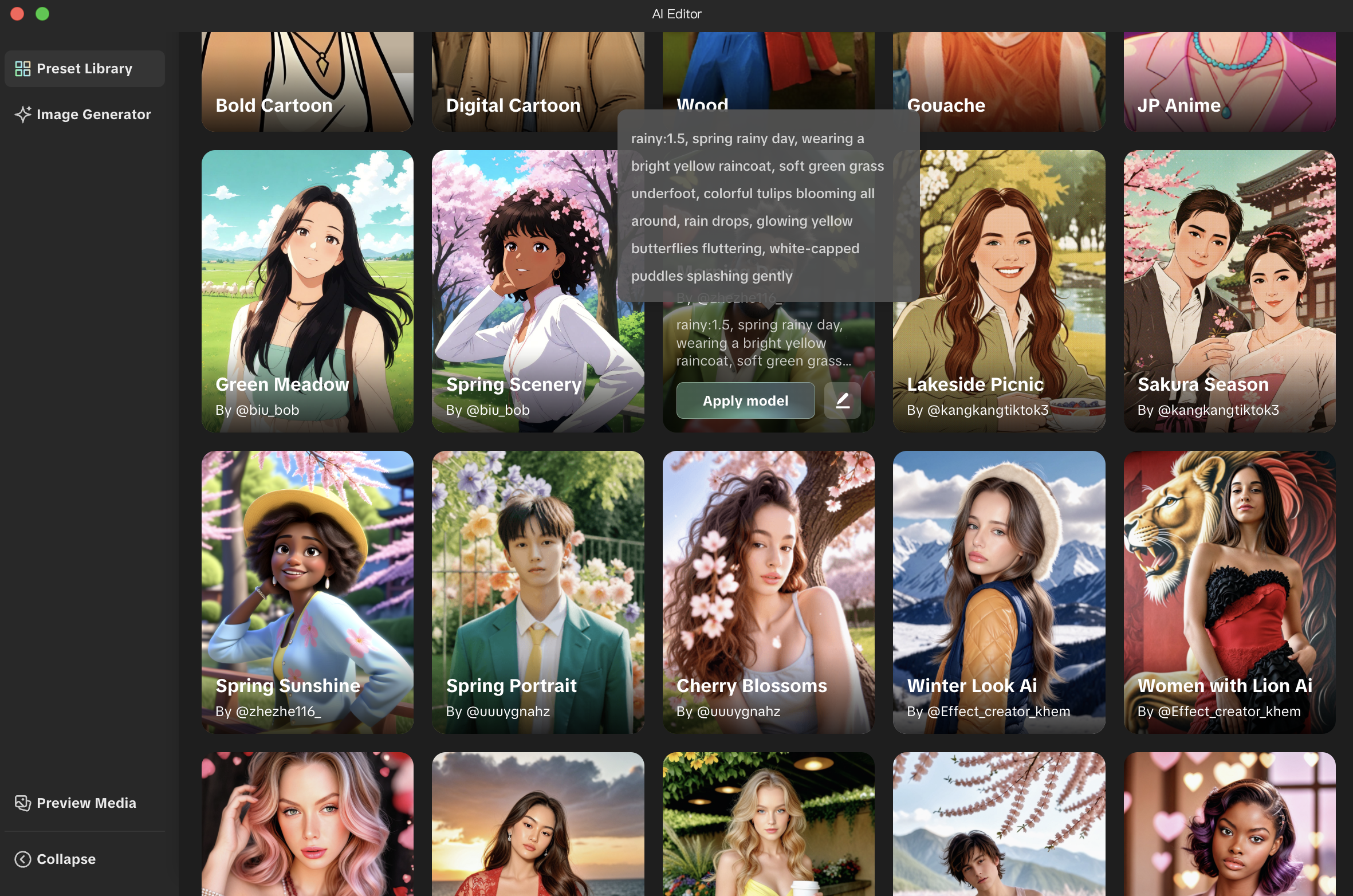Select Women with Lion Ai preset
Screen dimensions: 1353x896
1229,591
